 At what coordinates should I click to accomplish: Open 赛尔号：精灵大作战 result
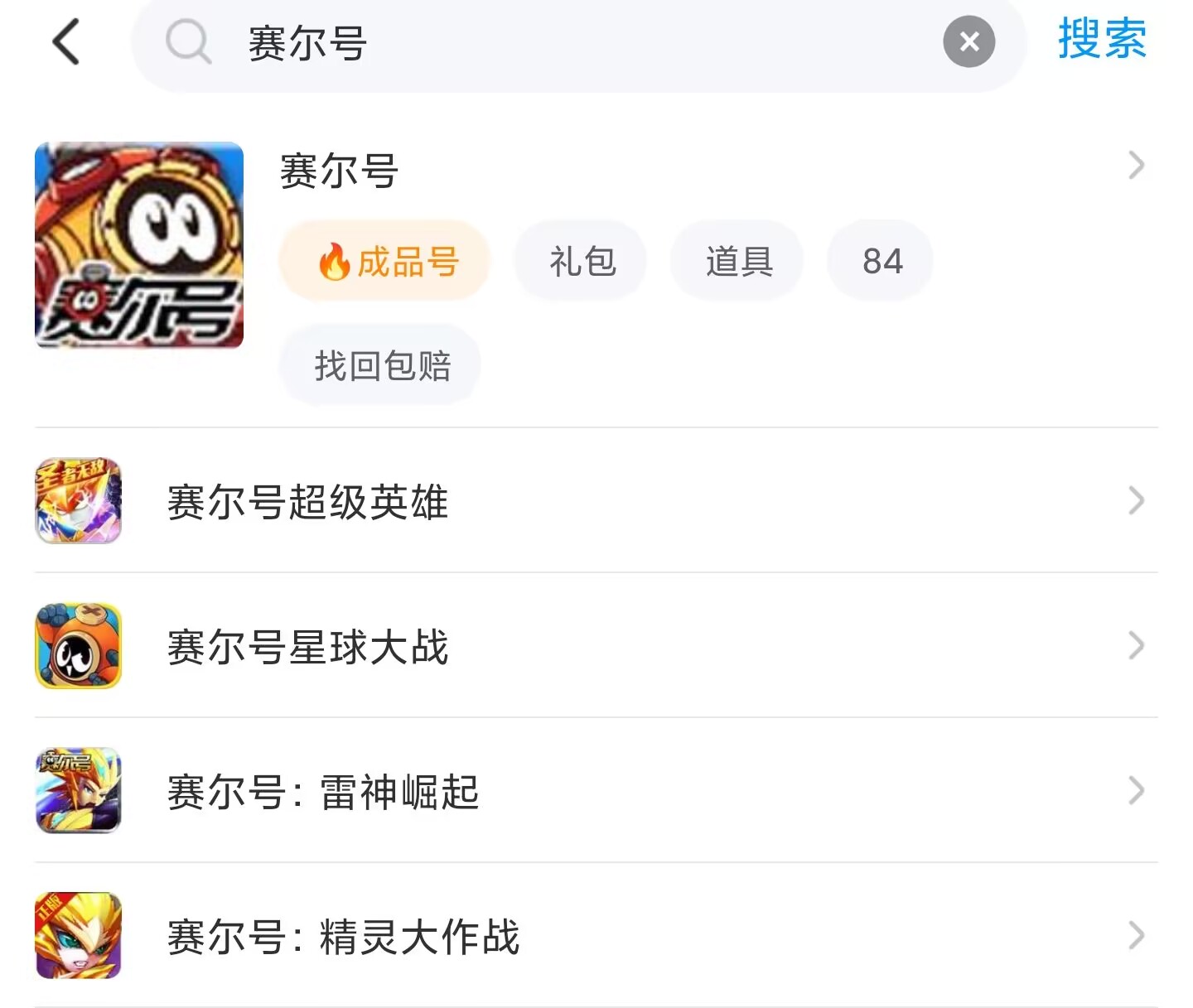point(343,937)
